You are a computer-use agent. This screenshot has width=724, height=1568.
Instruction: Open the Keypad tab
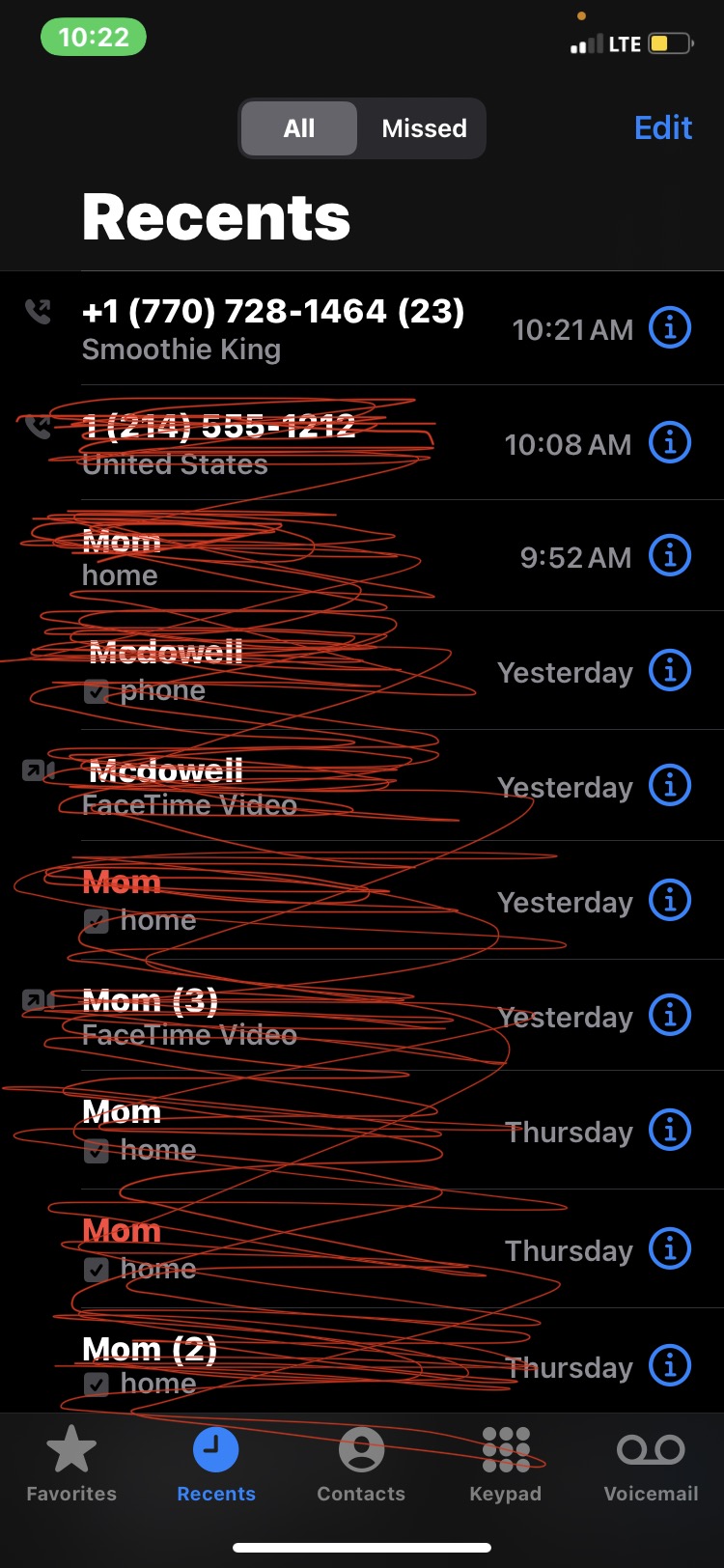506,1464
